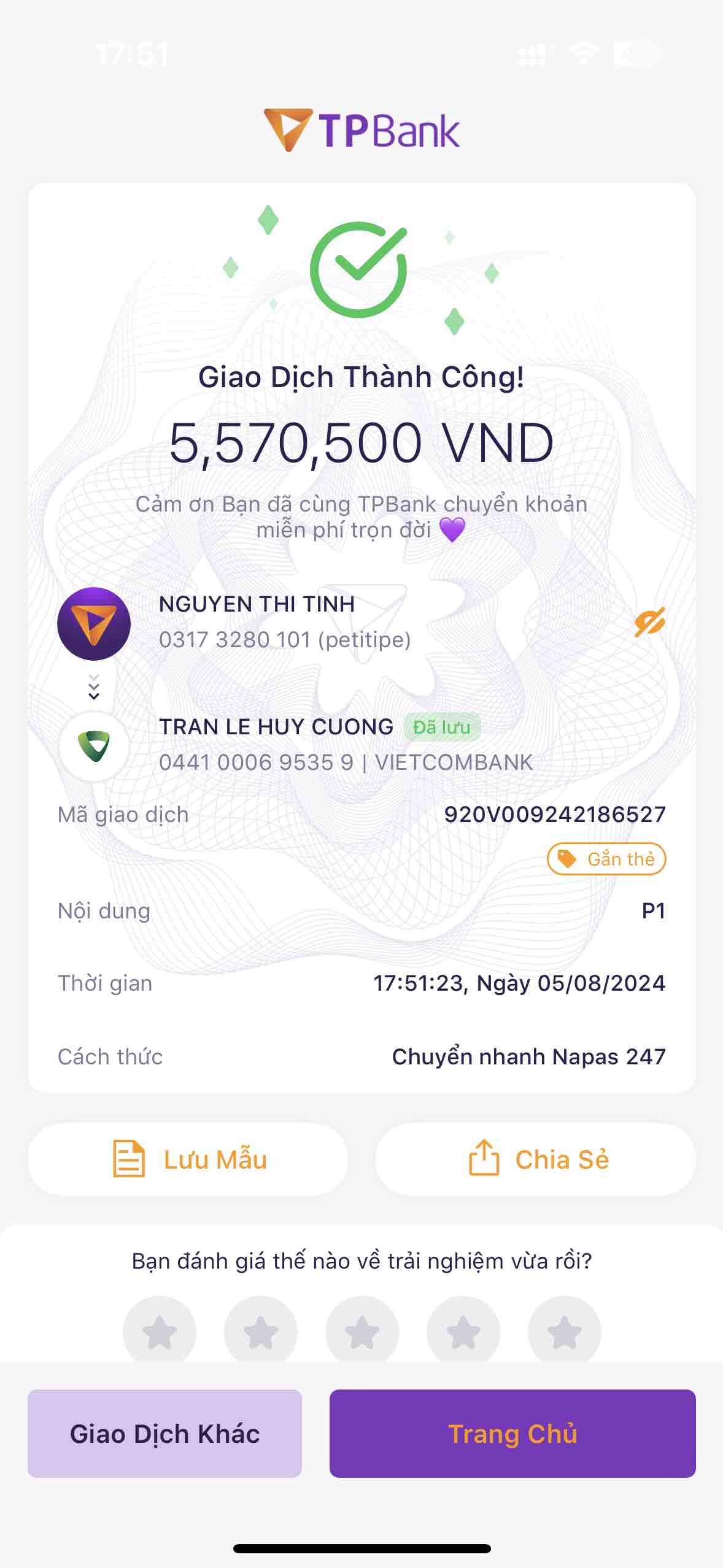The image size is (723, 1568).
Task: Rate the experience four stars
Action: tap(463, 1331)
